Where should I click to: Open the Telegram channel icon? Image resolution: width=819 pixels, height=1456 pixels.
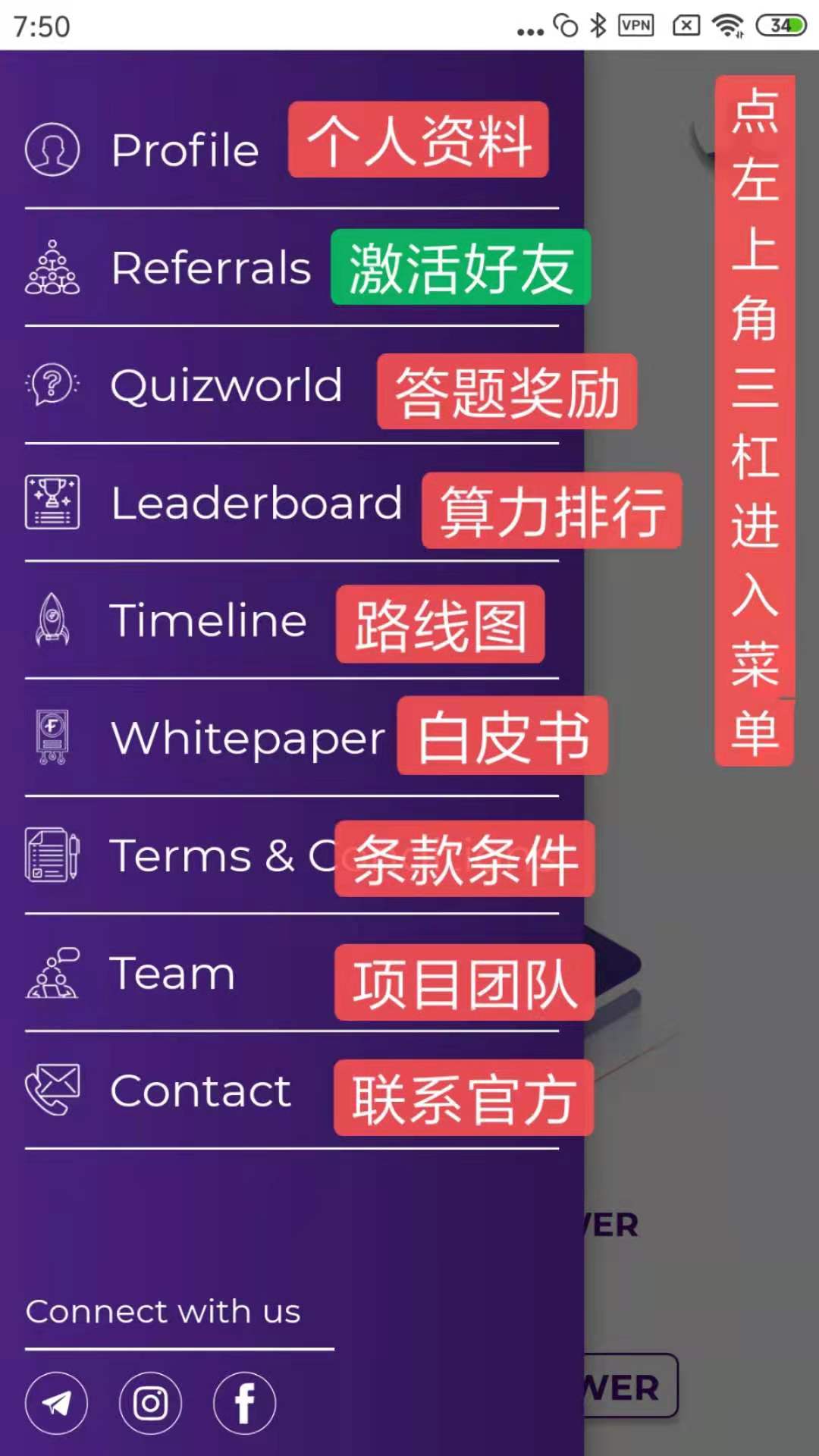point(56,1403)
